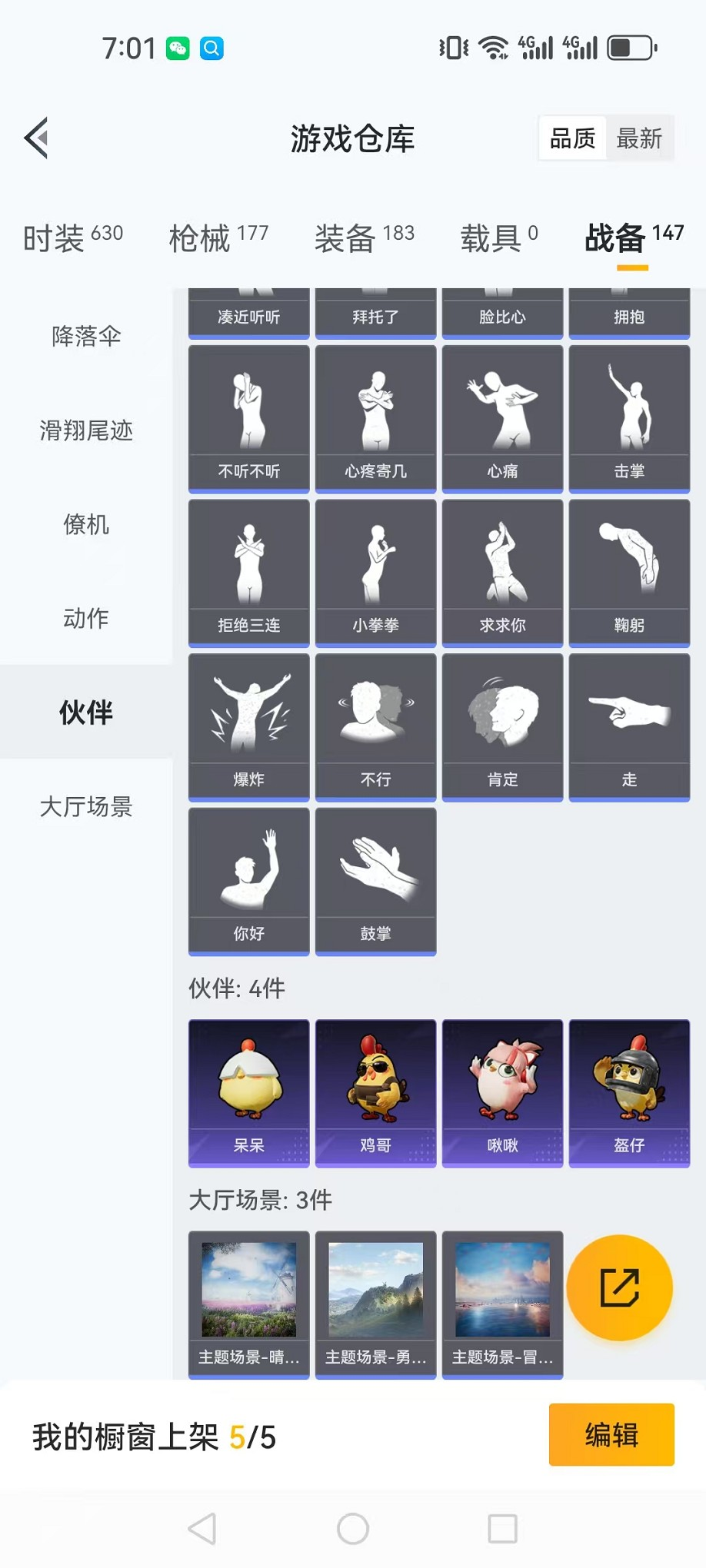Go to the system home screen
Viewport: 706px width, 1568px height.
click(x=353, y=1529)
